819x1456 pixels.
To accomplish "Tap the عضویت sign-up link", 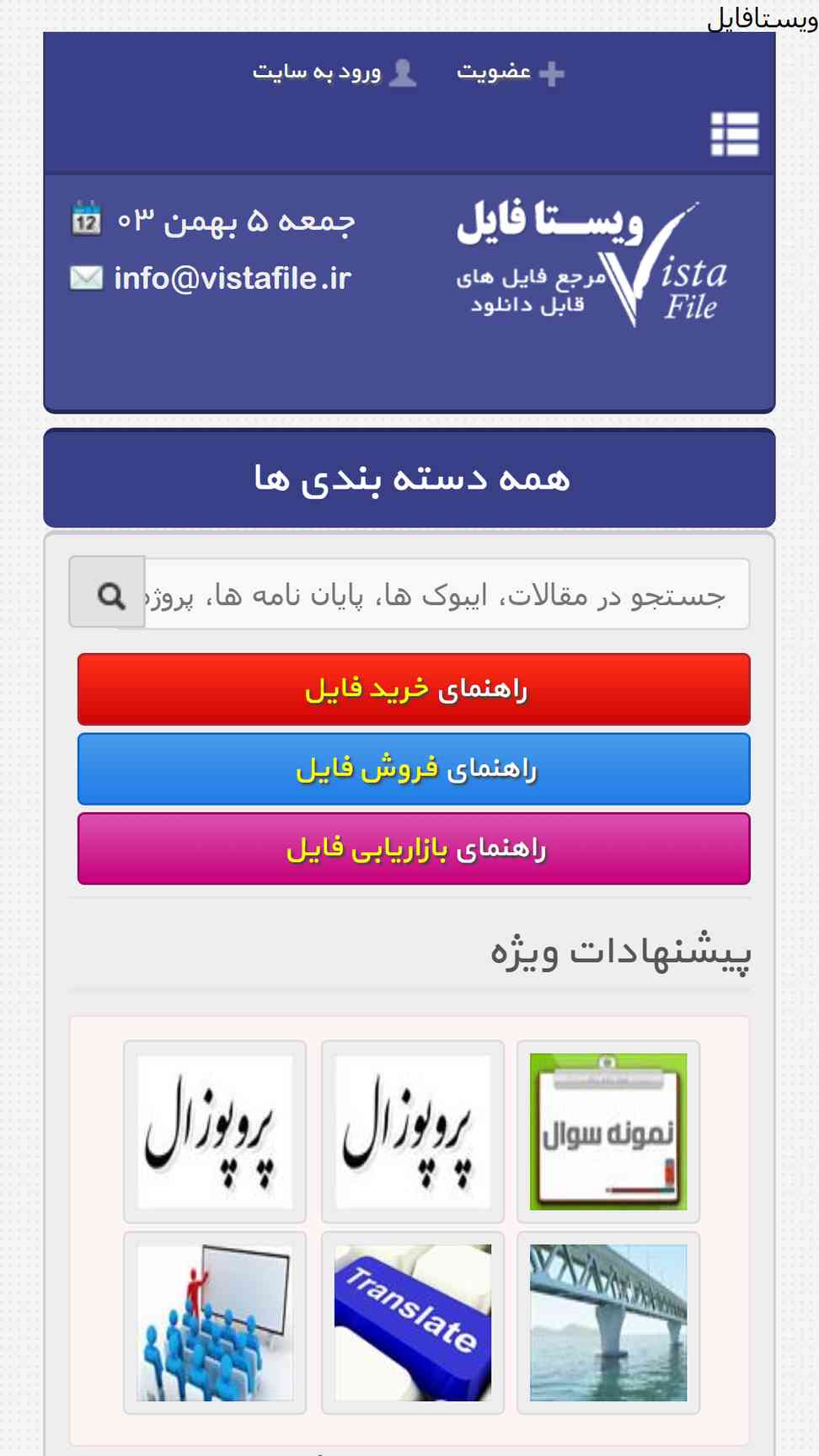I will 508,73.
